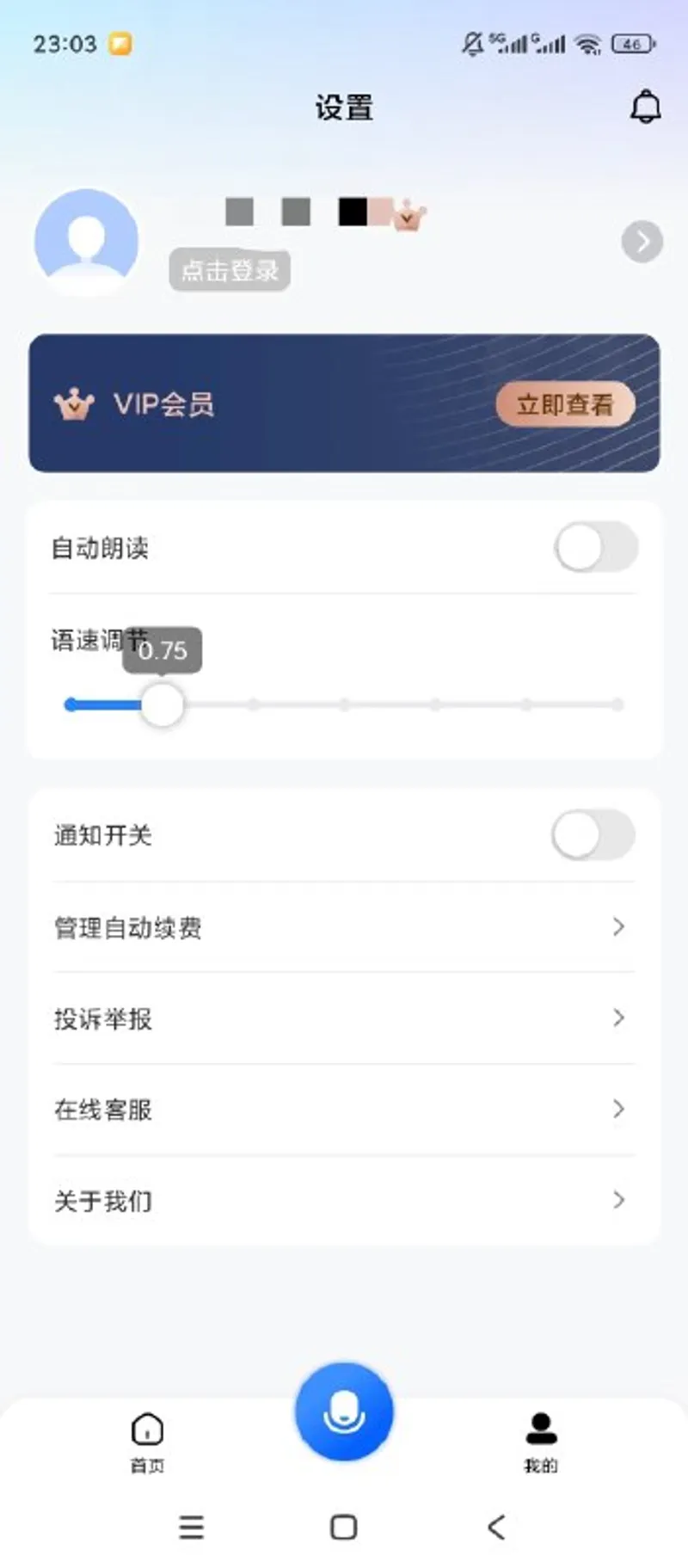
Task: Open notifications via the bell icon
Action: pos(644,106)
